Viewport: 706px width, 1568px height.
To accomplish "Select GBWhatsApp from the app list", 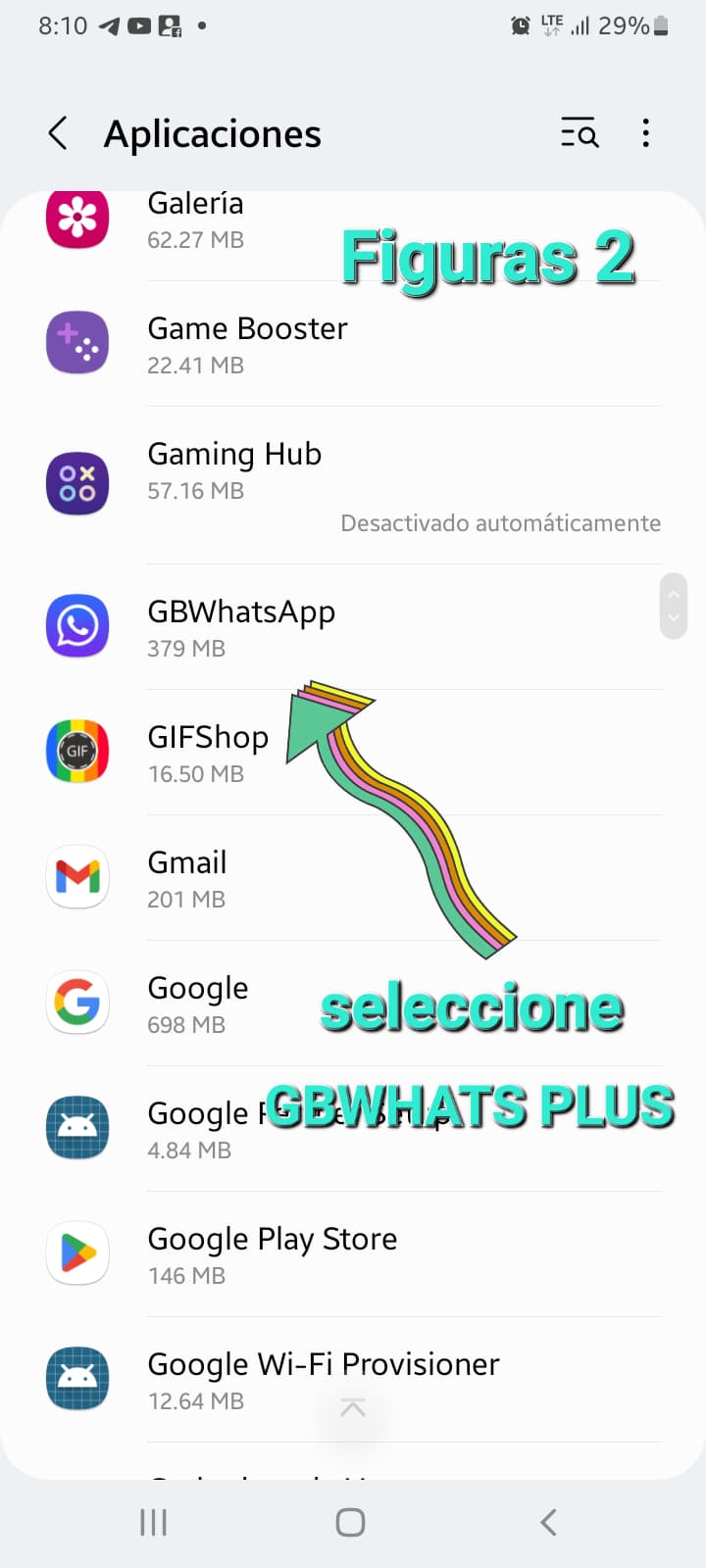I will [x=241, y=627].
